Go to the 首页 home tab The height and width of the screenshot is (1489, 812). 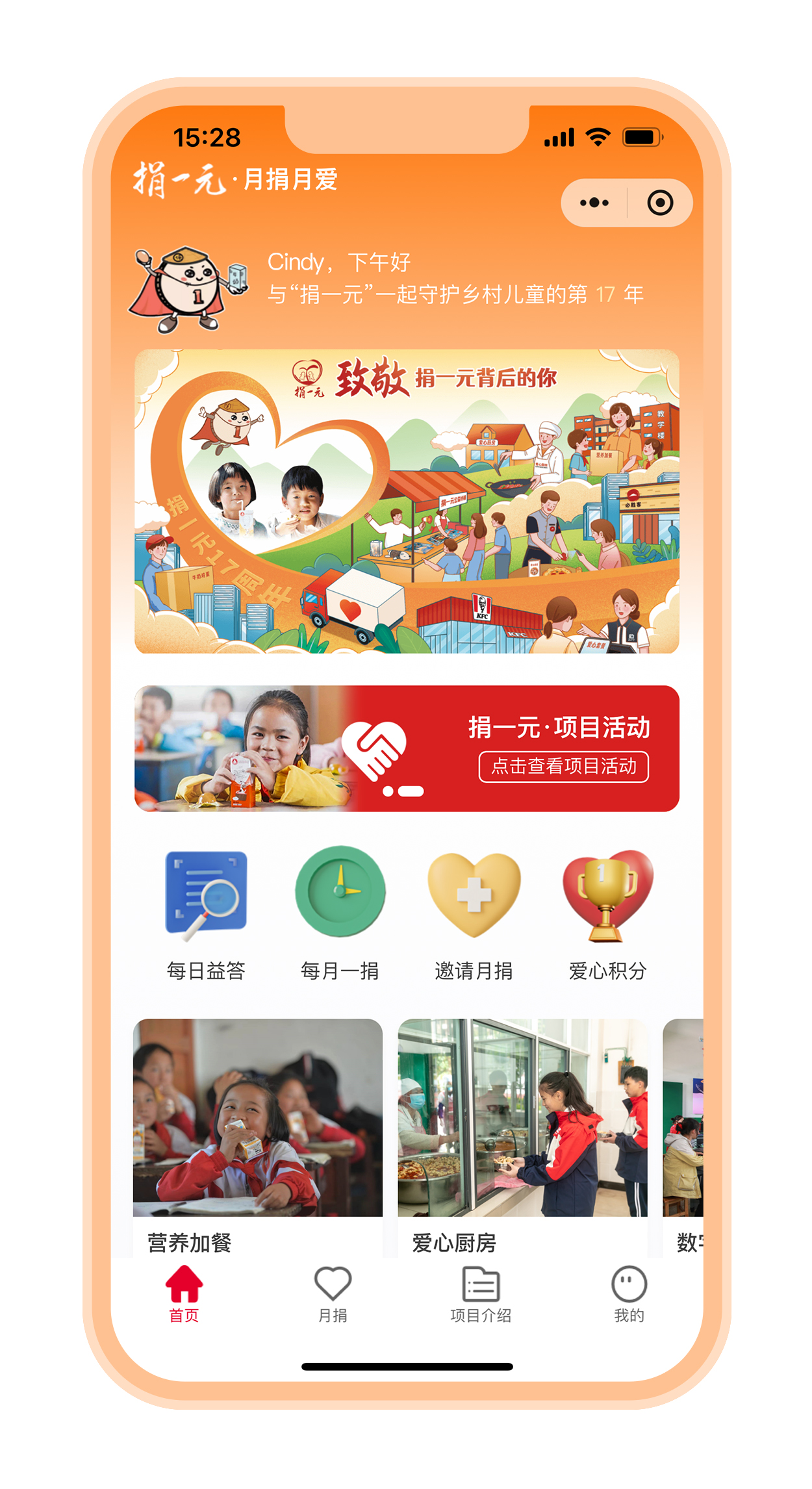click(184, 1294)
